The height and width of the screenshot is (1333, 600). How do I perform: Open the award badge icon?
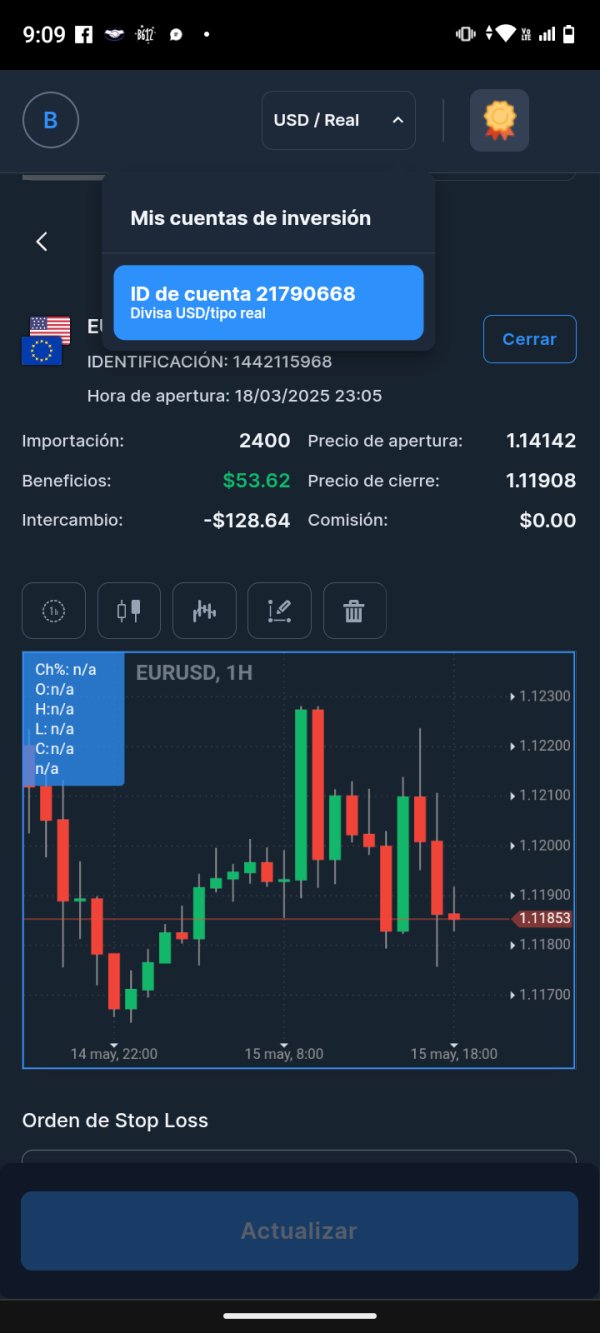click(499, 120)
